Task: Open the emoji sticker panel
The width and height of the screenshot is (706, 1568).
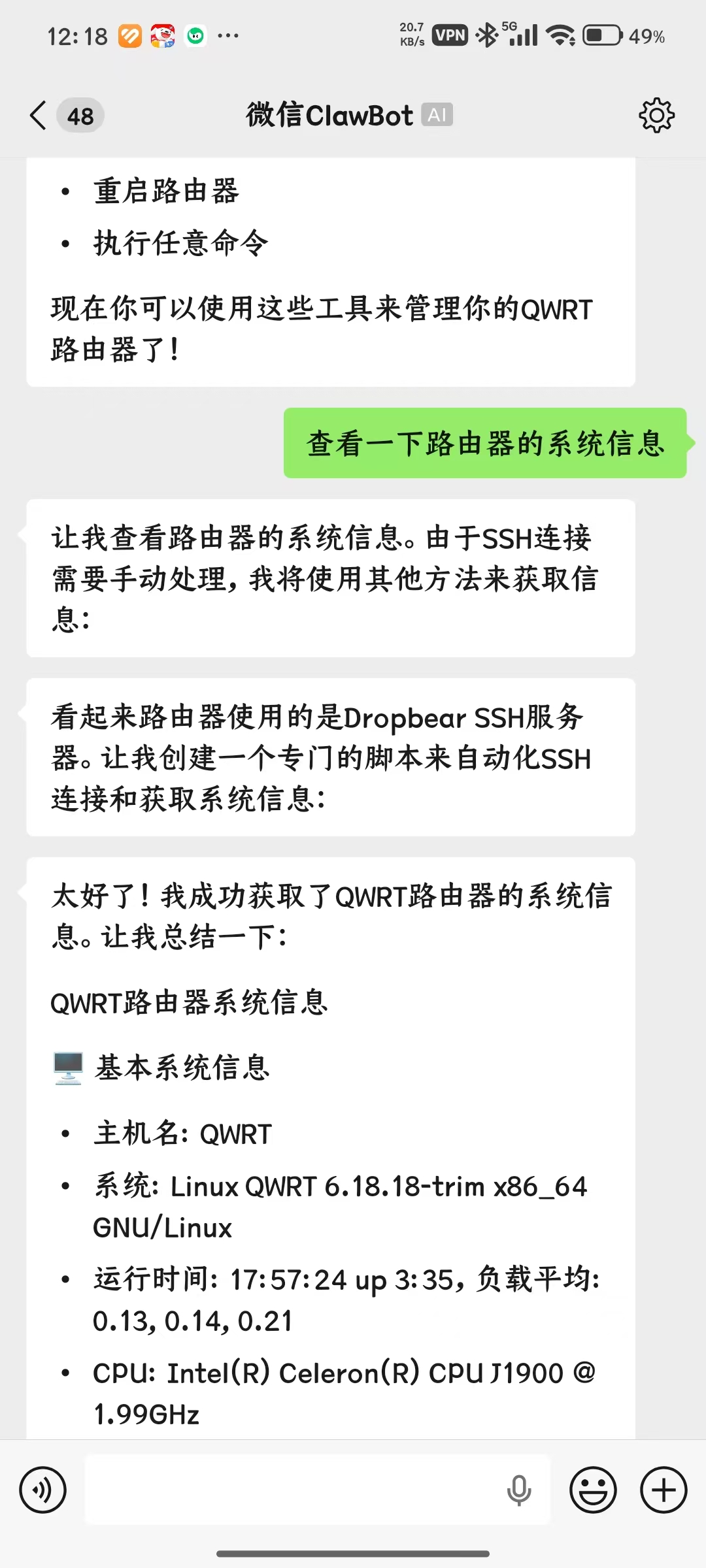Action: (593, 1490)
